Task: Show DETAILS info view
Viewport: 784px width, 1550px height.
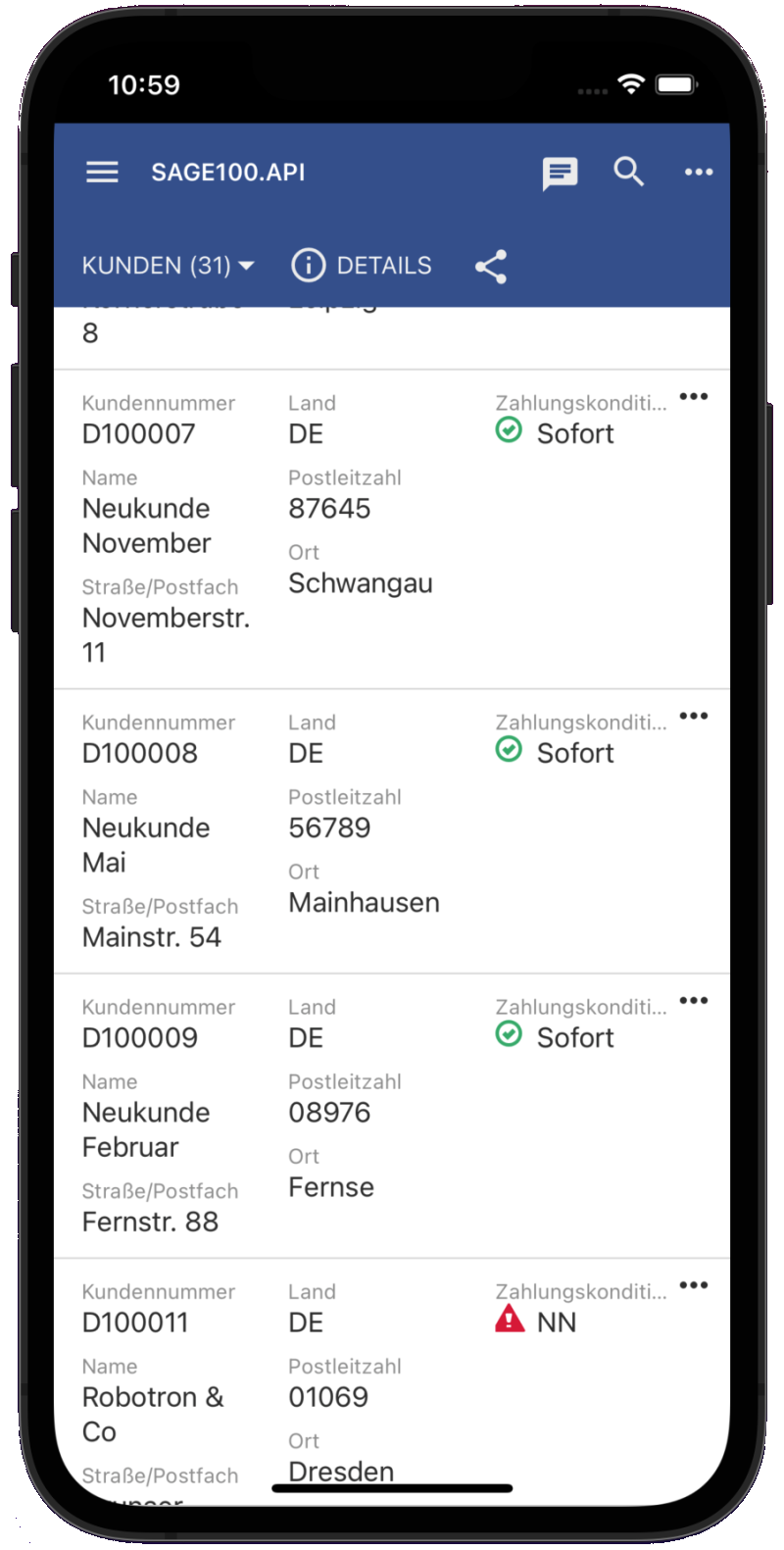Action: click(x=362, y=266)
